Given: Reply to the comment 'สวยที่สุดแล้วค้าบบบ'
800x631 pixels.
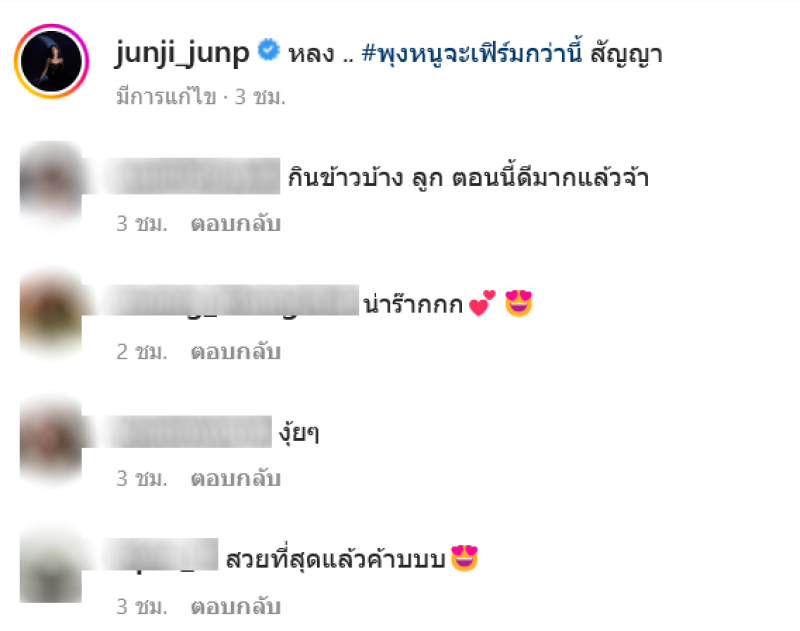Looking at the screenshot, I should click(235, 606).
